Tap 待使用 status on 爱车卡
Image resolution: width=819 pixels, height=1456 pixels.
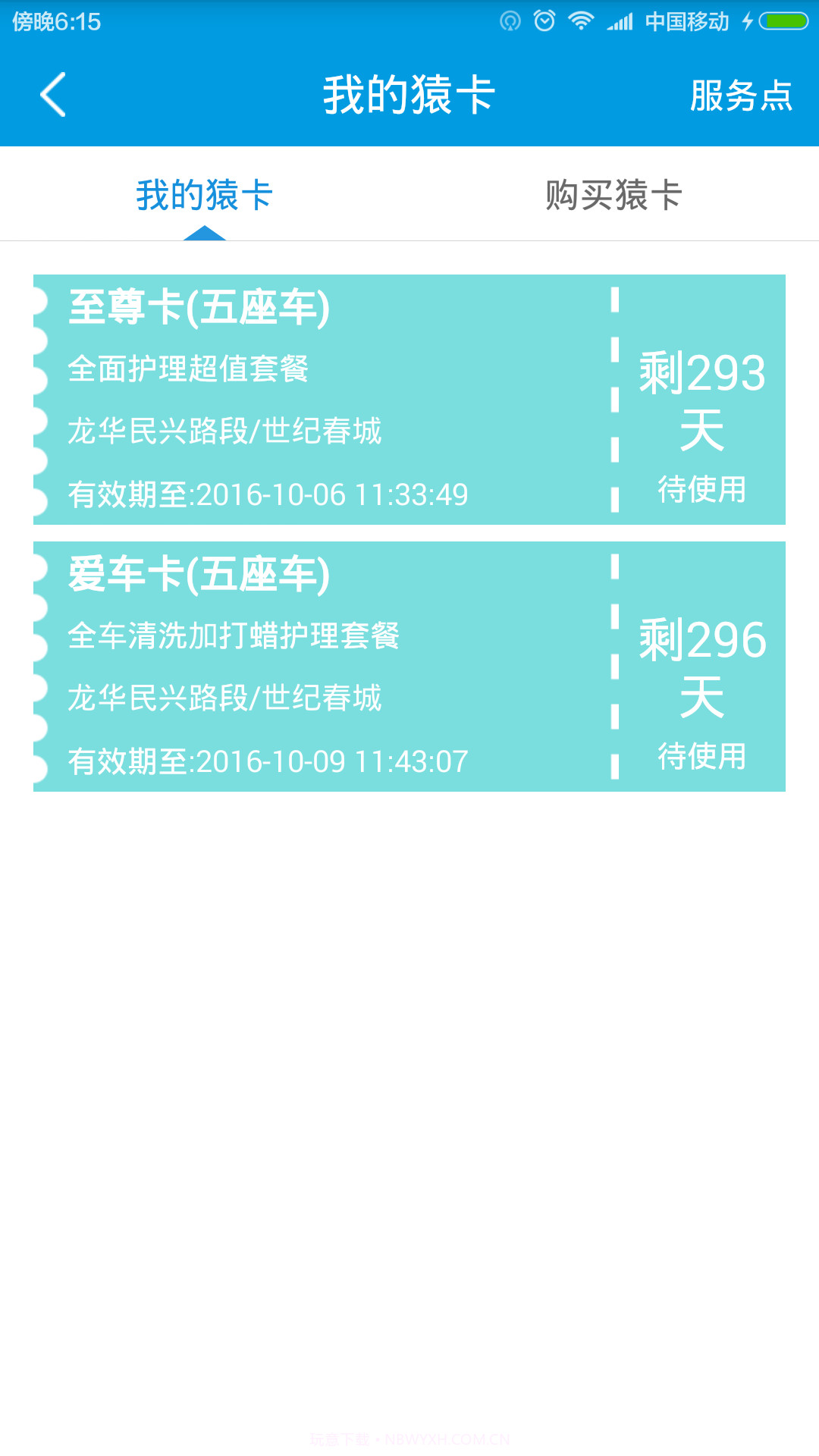tap(703, 755)
